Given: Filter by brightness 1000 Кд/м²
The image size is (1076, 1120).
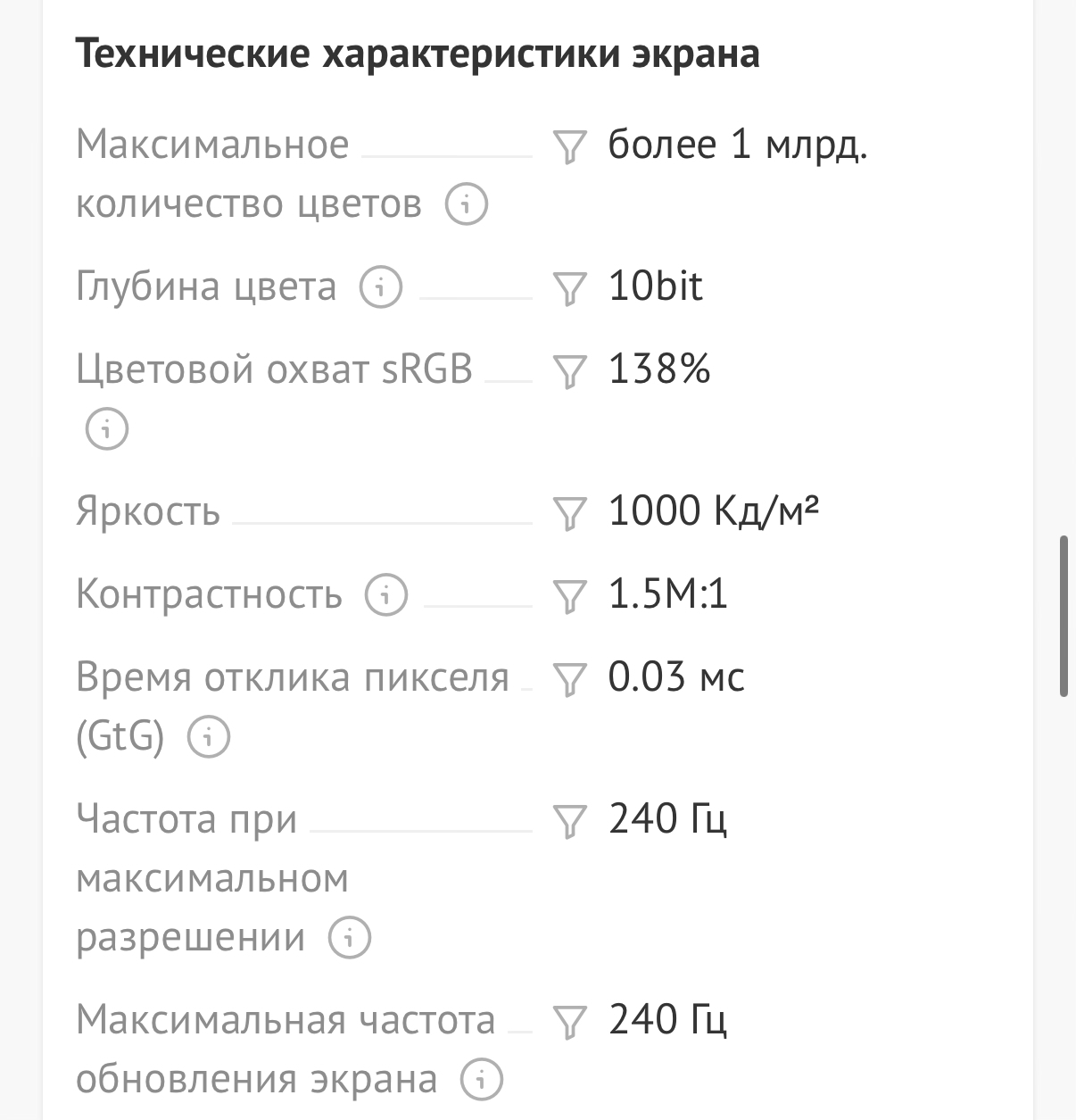Looking at the screenshot, I should click(x=569, y=513).
